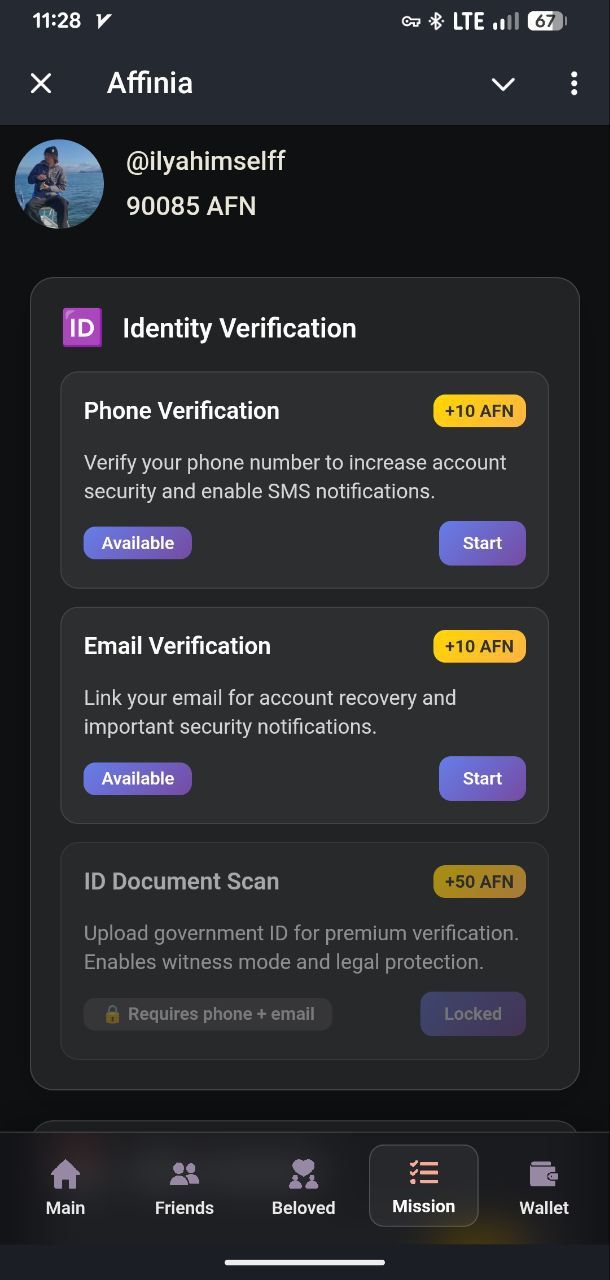
Task: Expand the dropdown chevron in header
Action: point(503,84)
